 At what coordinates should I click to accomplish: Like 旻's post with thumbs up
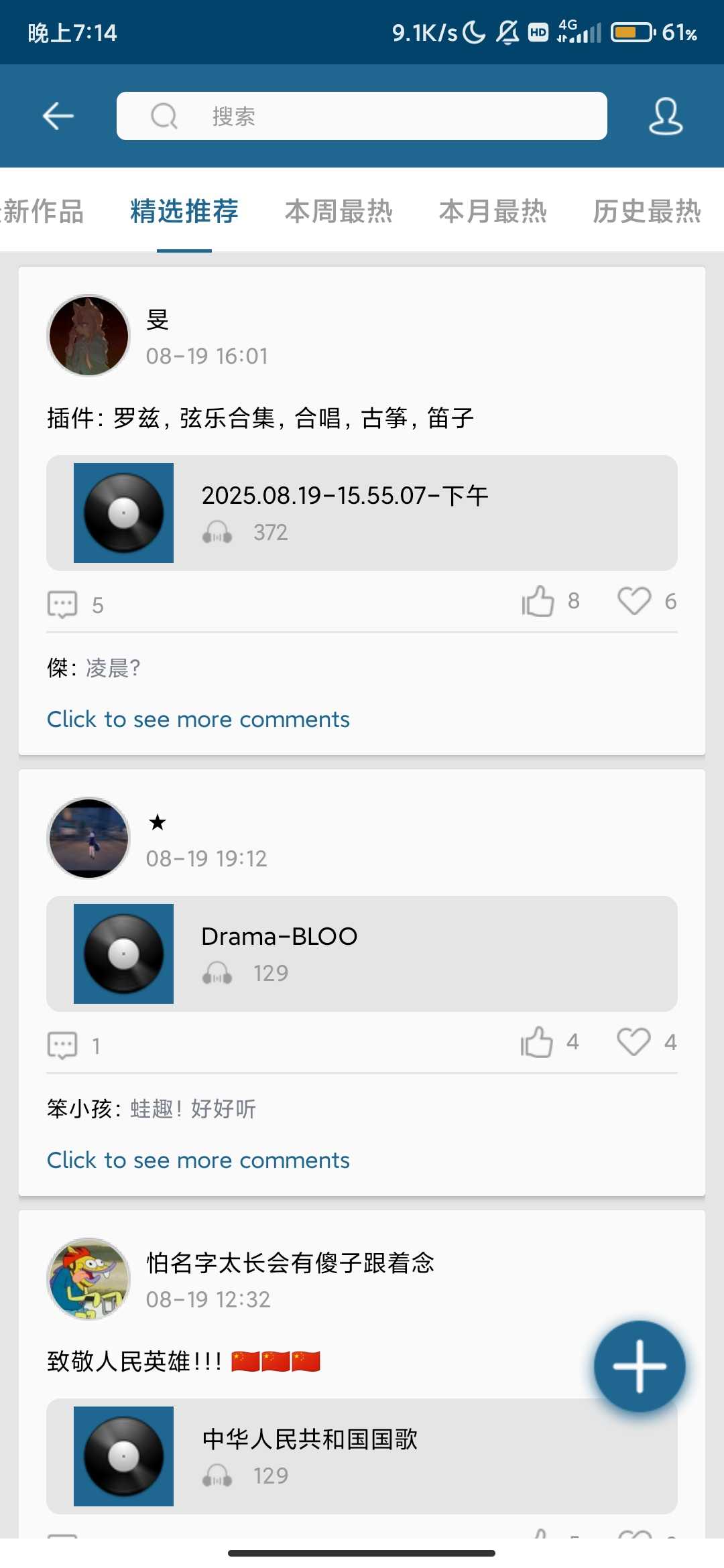pyautogui.click(x=538, y=601)
